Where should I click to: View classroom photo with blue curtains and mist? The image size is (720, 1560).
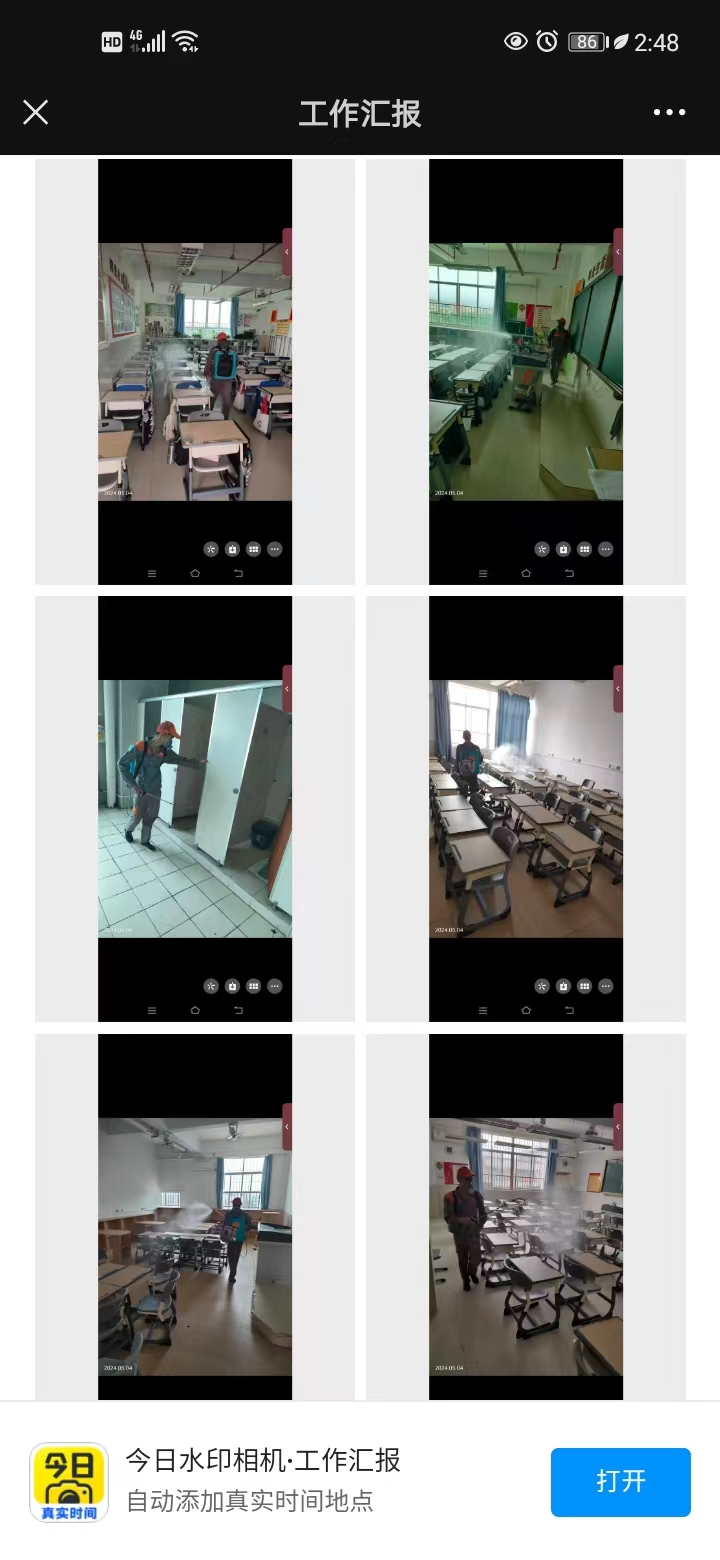coord(526,808)
